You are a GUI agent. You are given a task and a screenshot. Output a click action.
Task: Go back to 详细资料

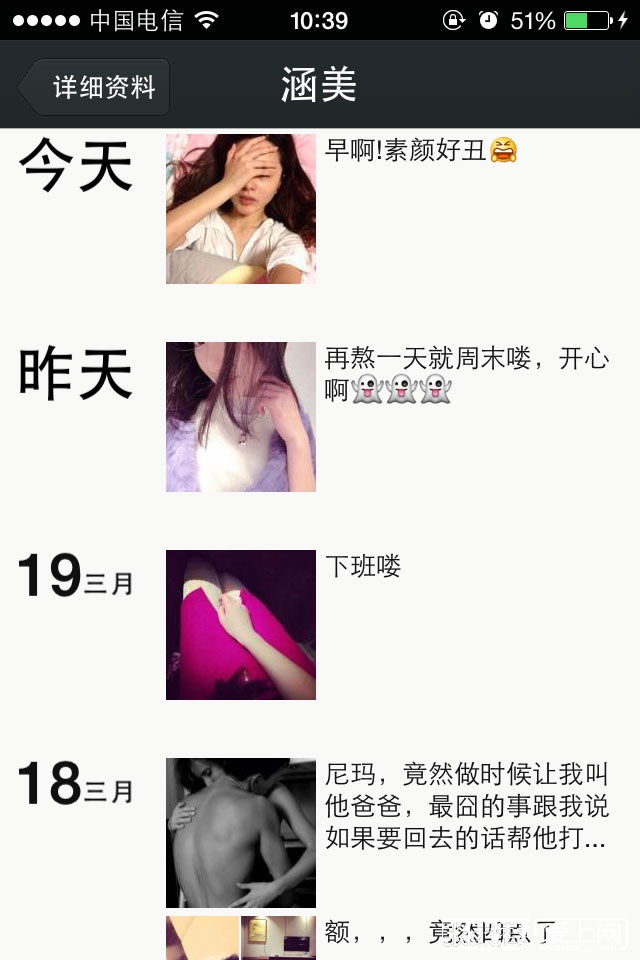(95, 87)
